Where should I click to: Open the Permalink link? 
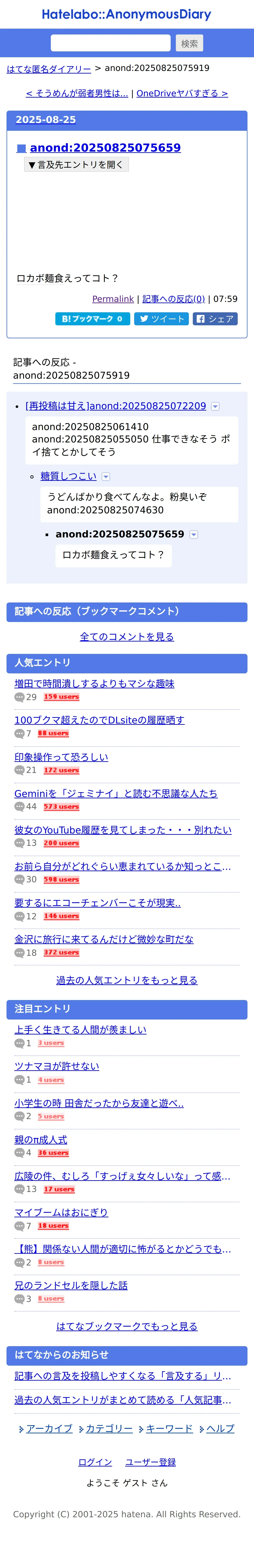click(113, 299)
